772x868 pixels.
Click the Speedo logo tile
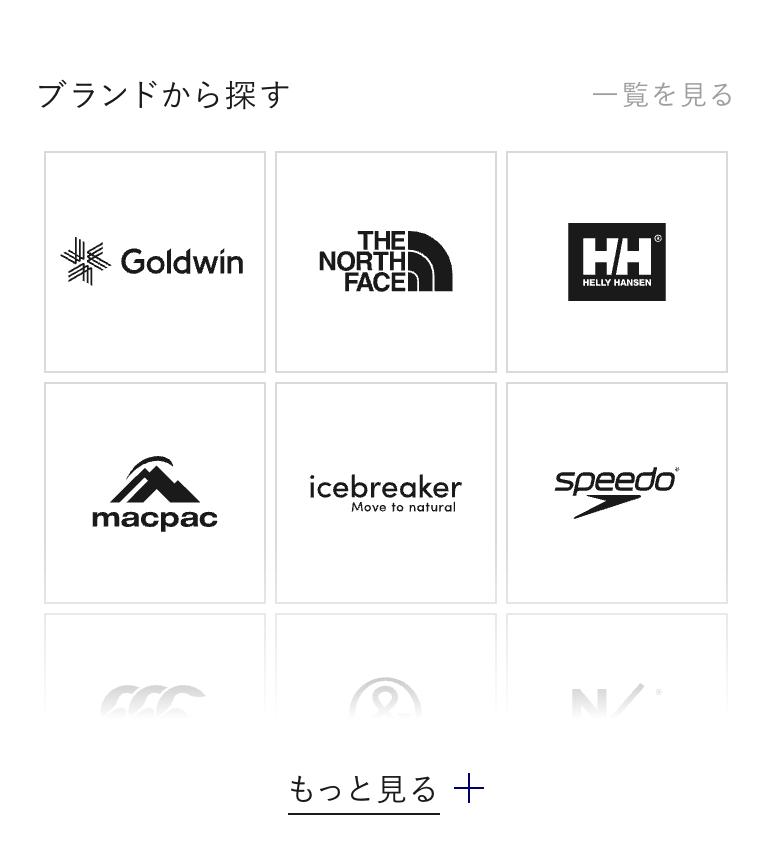(617, 491)
